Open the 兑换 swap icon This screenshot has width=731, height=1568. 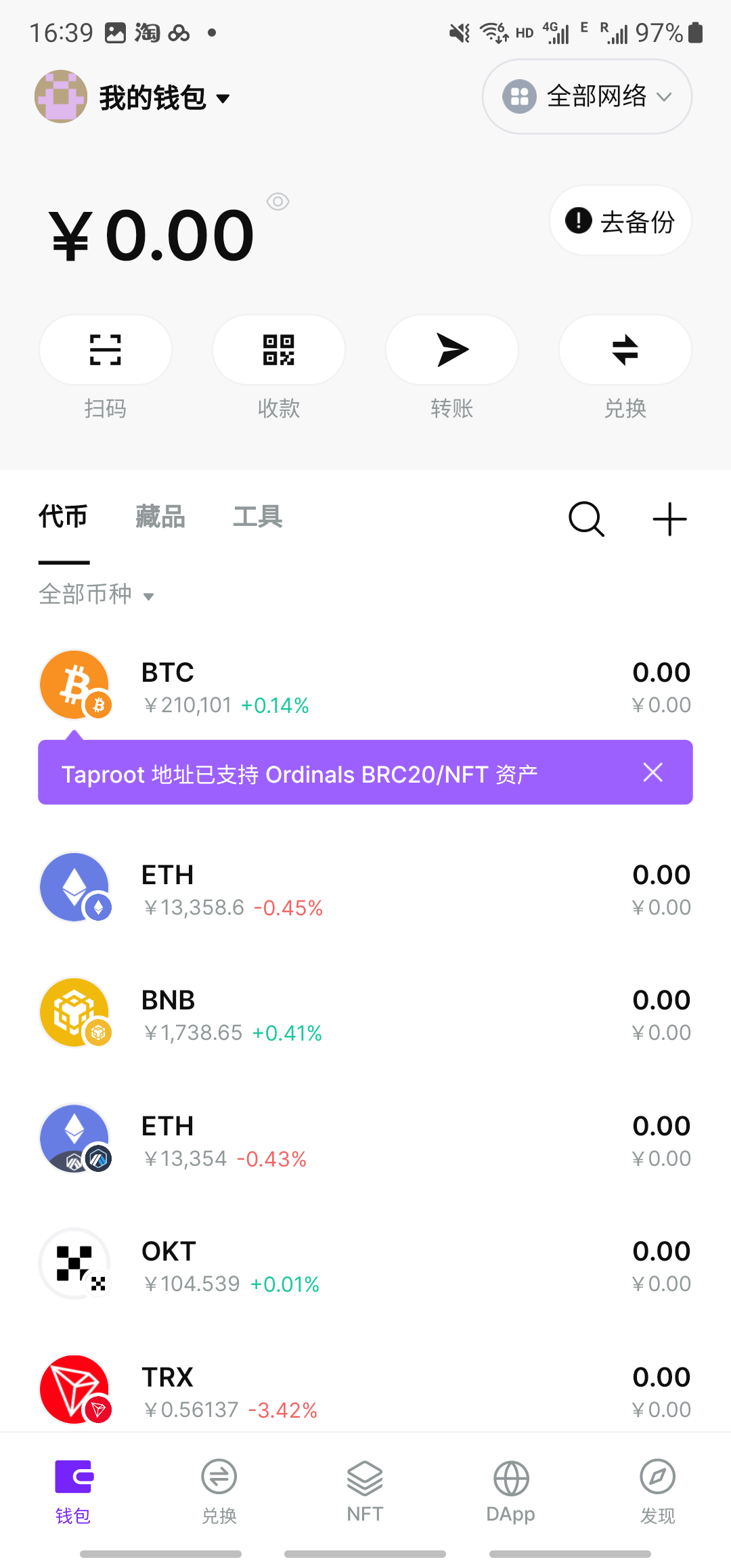625,349
